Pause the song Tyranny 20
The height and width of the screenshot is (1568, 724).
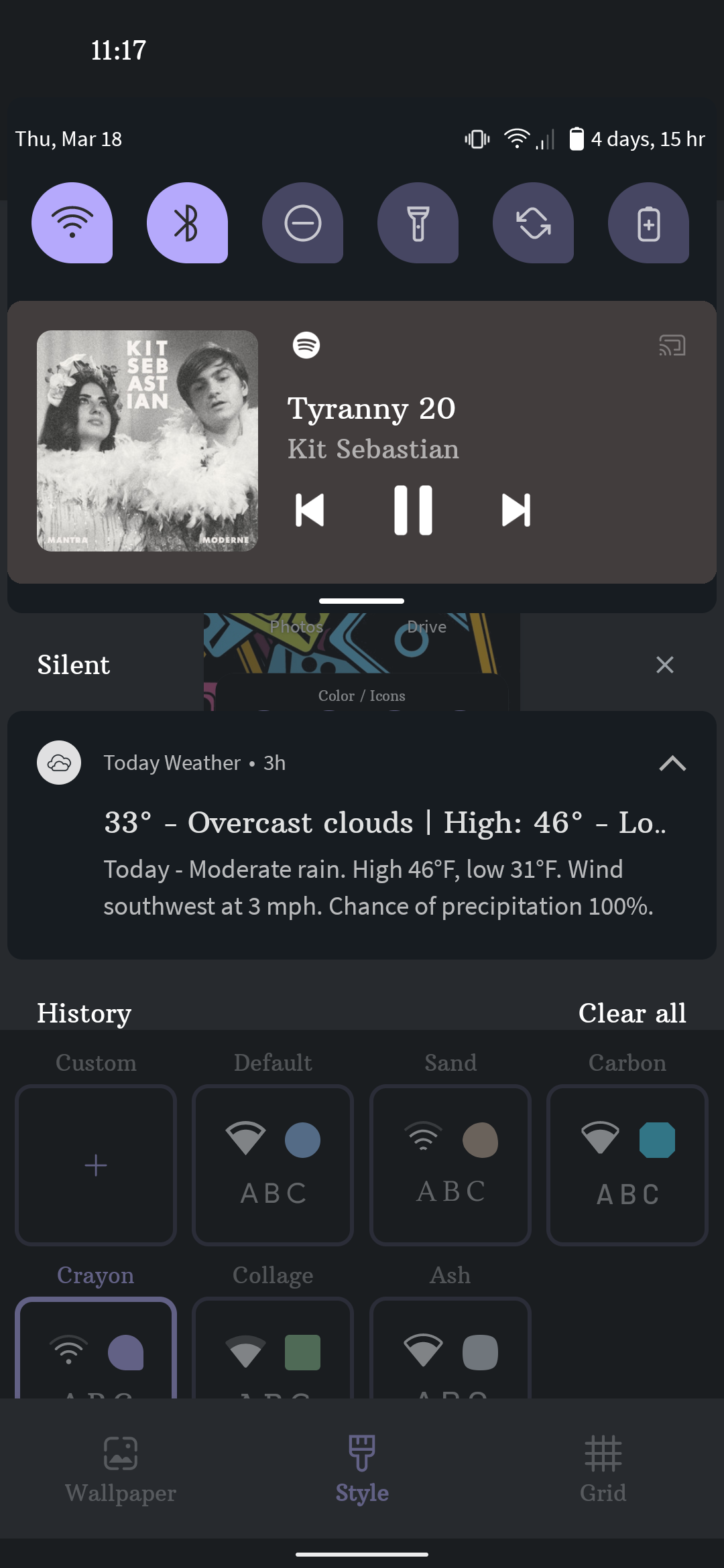412,510
